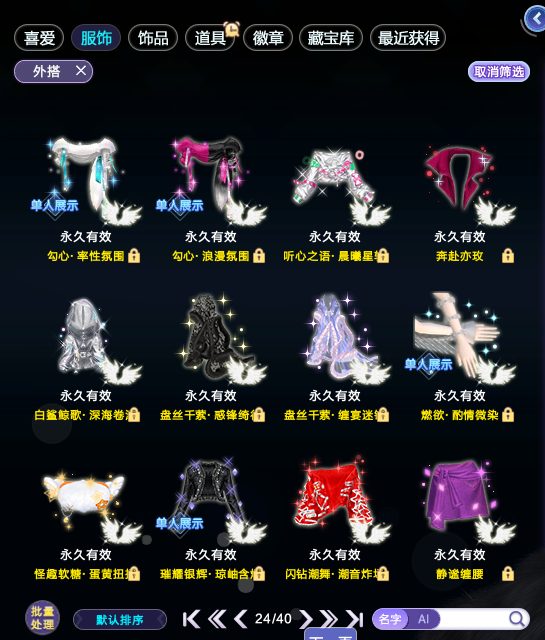Open the 默认排序 sort dropdown
545x640 pixels.
coord(120,620)
